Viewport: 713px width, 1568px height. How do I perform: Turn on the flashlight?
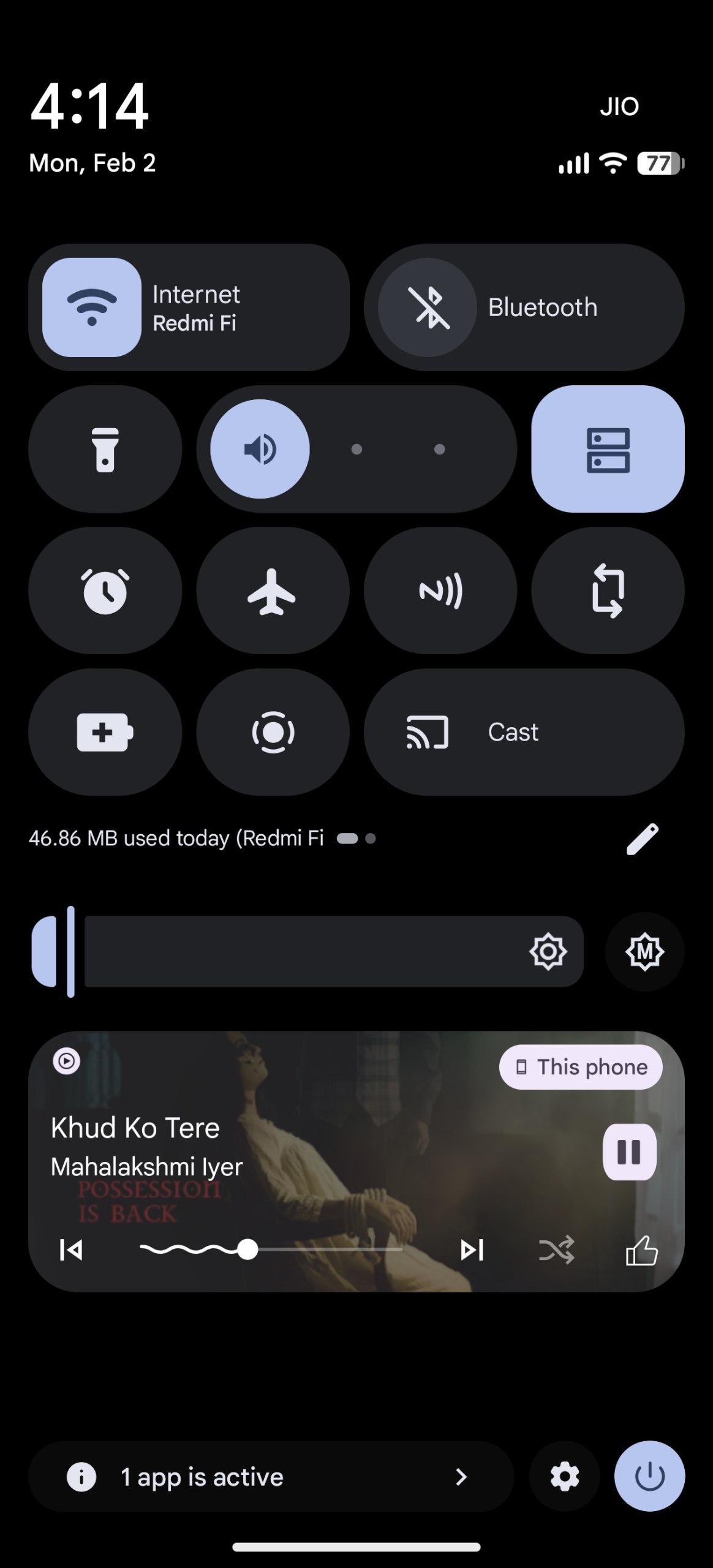click(x=105, y=449)
